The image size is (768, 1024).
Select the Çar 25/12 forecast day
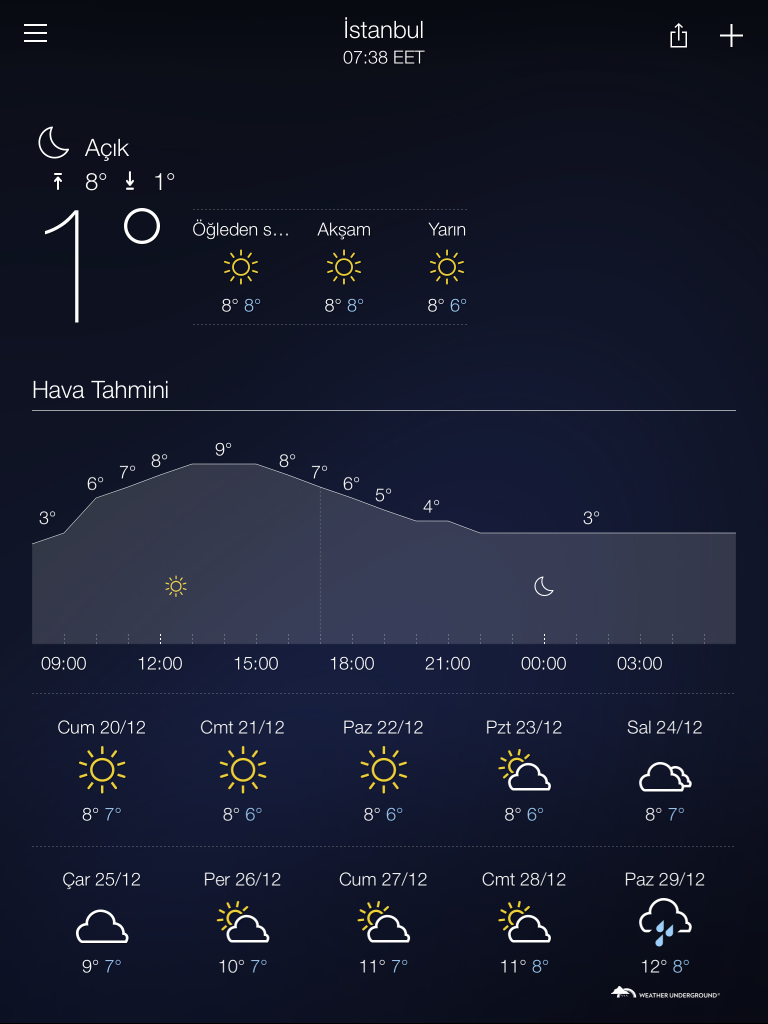pyautogui.click(x=101, y=922)
